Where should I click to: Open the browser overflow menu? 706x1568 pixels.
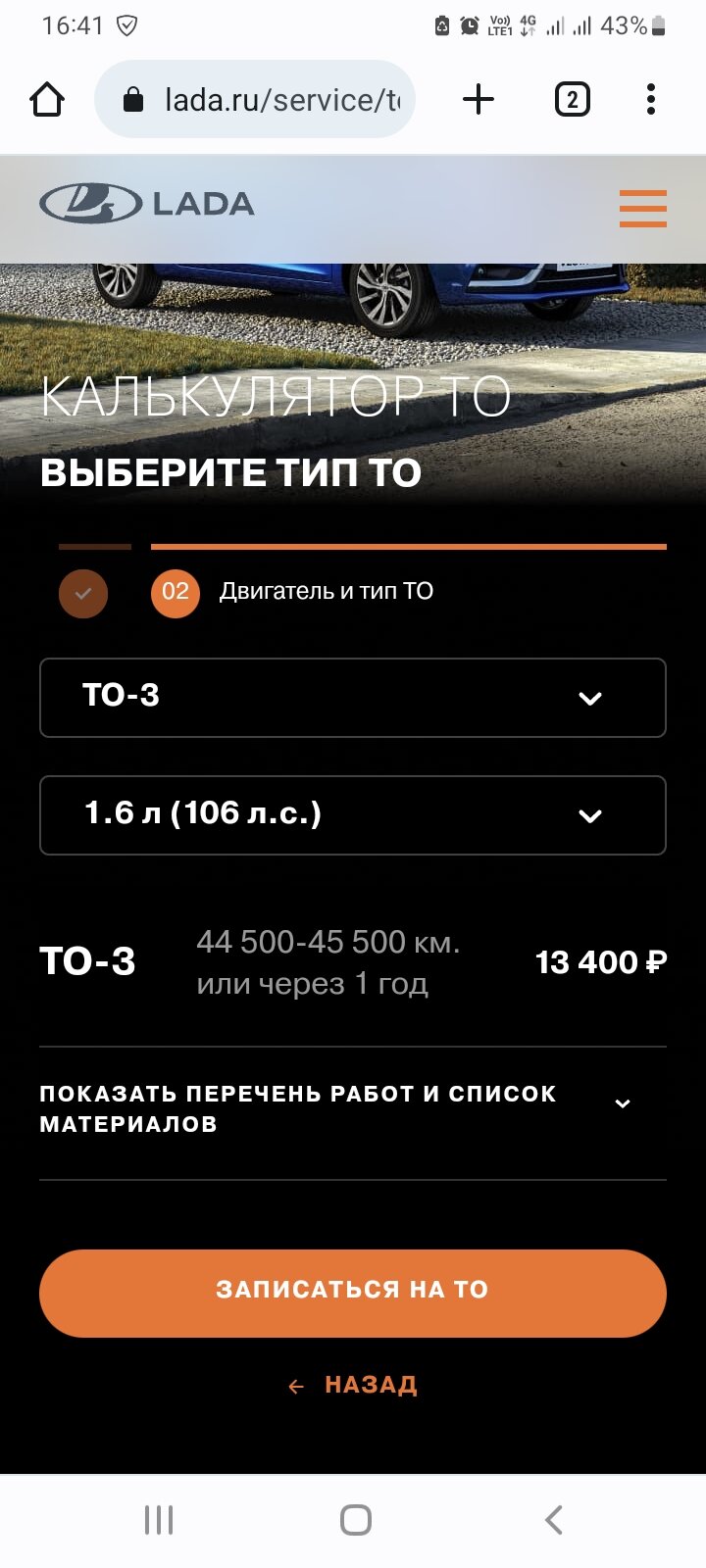click(x=651, y=100)
